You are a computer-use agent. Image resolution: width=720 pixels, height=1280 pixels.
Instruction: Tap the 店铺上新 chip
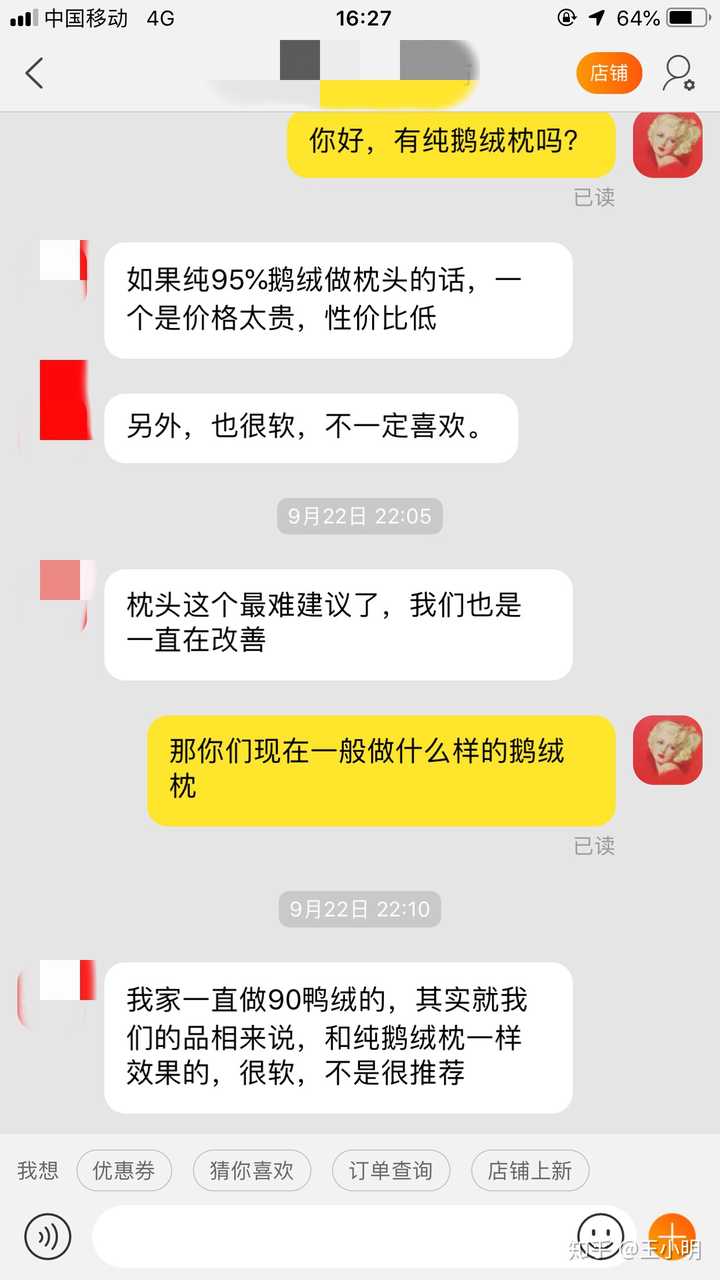(530, 1170)
